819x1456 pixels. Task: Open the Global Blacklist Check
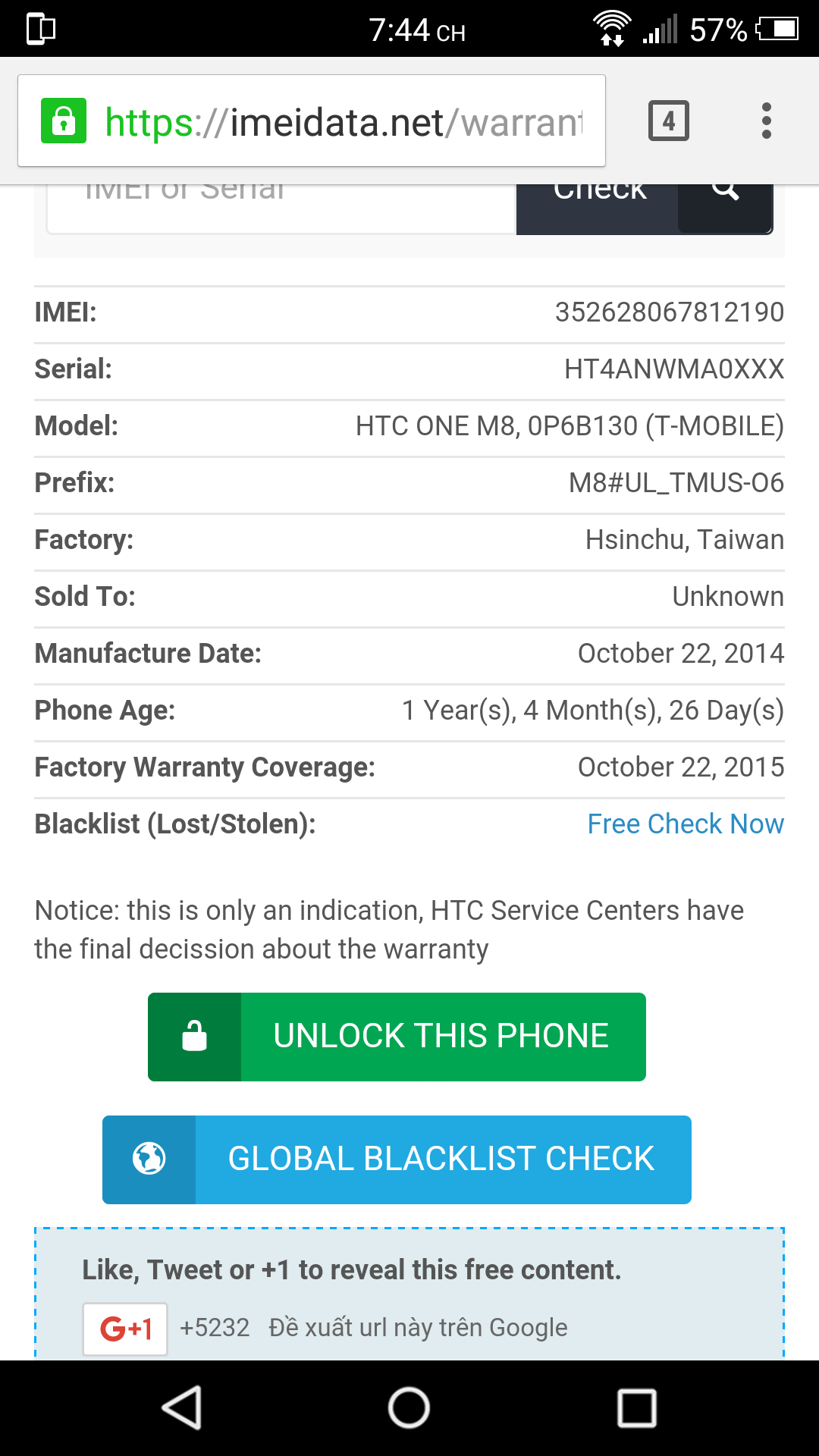tap(397, 1159)
